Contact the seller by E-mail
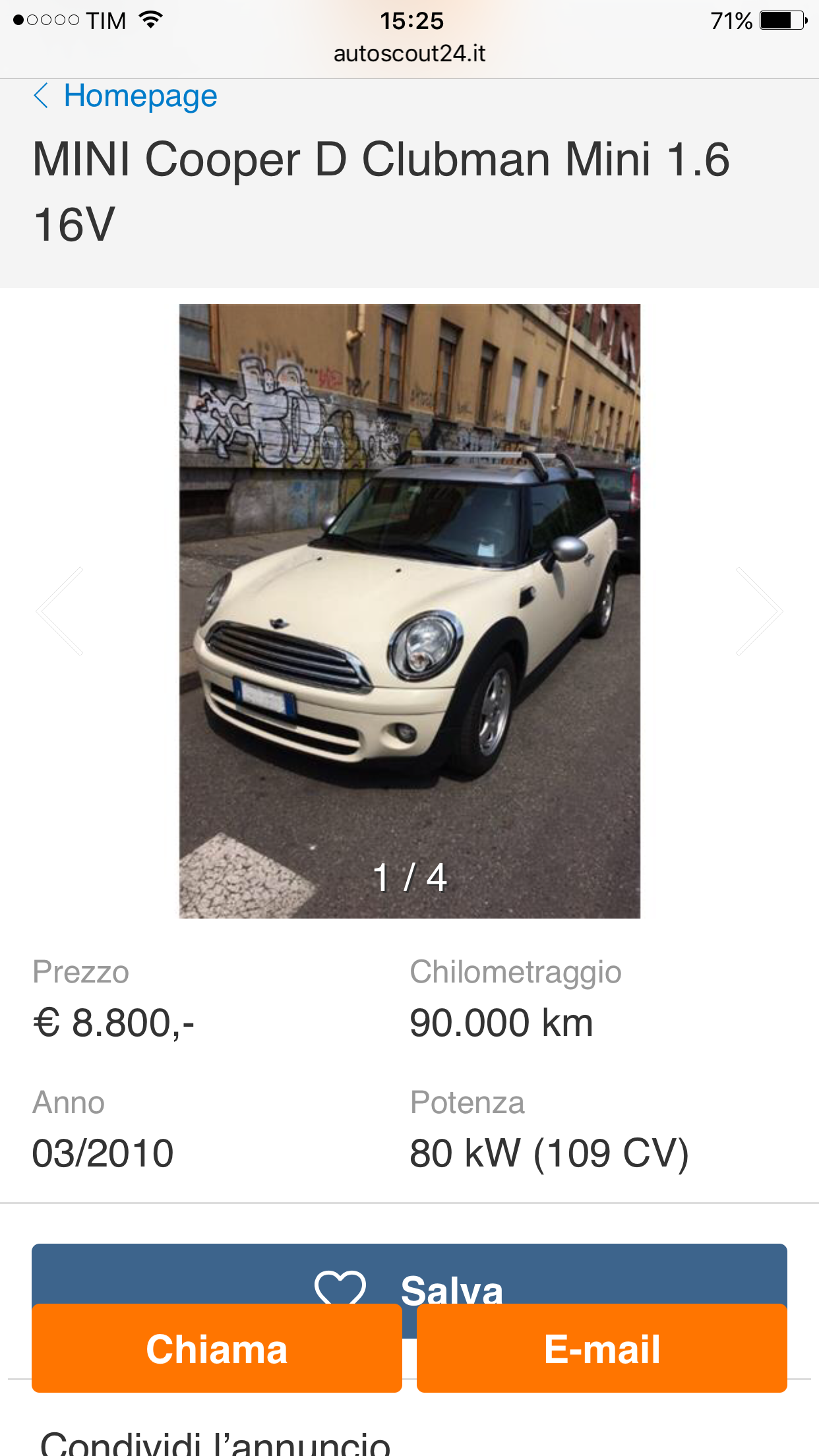This screenshot has height=1456, width=819. 602,1348
